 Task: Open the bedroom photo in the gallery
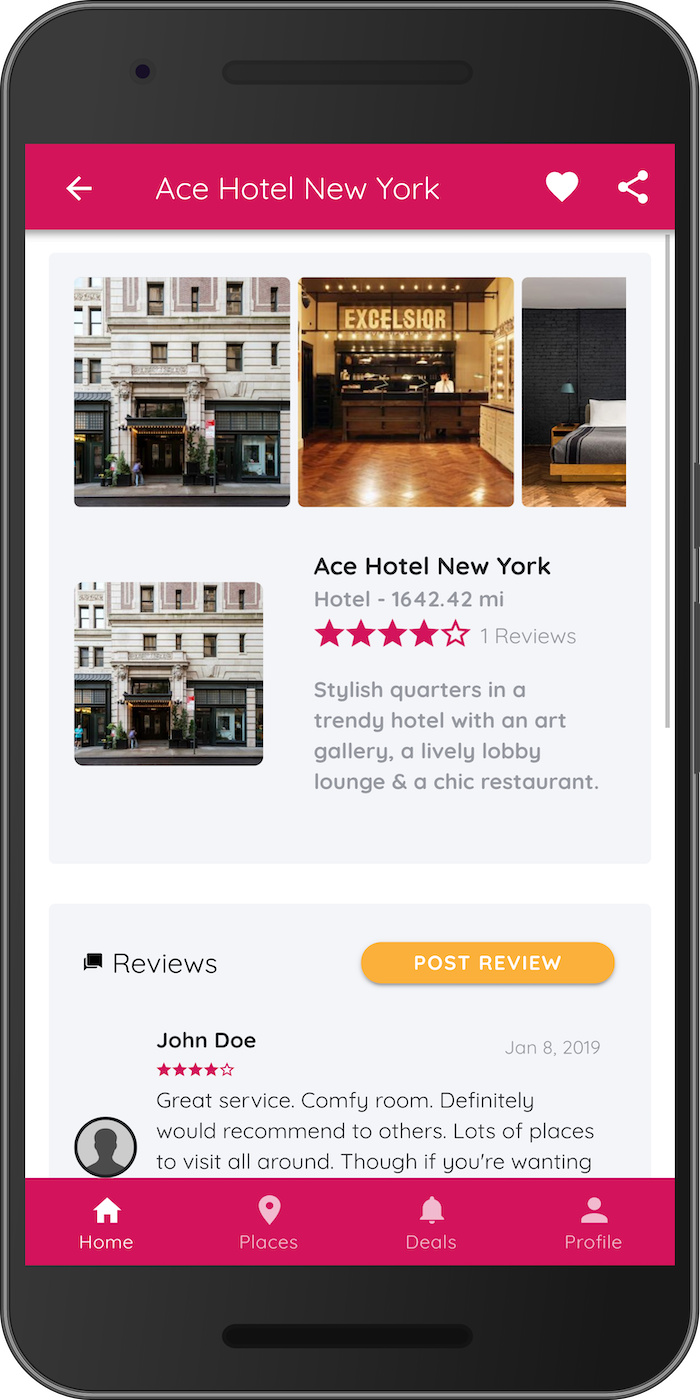pos(574,392)
